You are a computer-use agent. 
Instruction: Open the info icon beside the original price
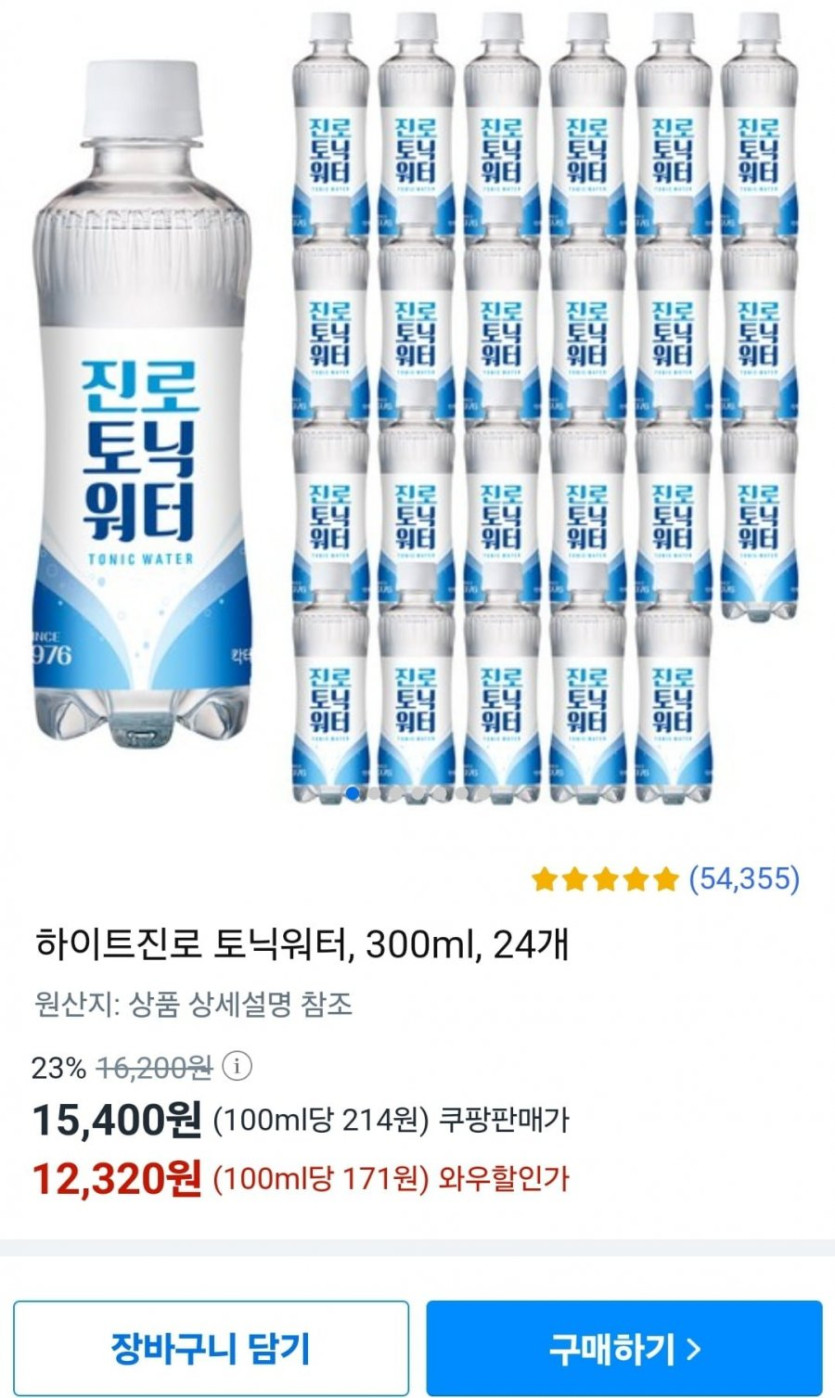[x=236, y=1067]
